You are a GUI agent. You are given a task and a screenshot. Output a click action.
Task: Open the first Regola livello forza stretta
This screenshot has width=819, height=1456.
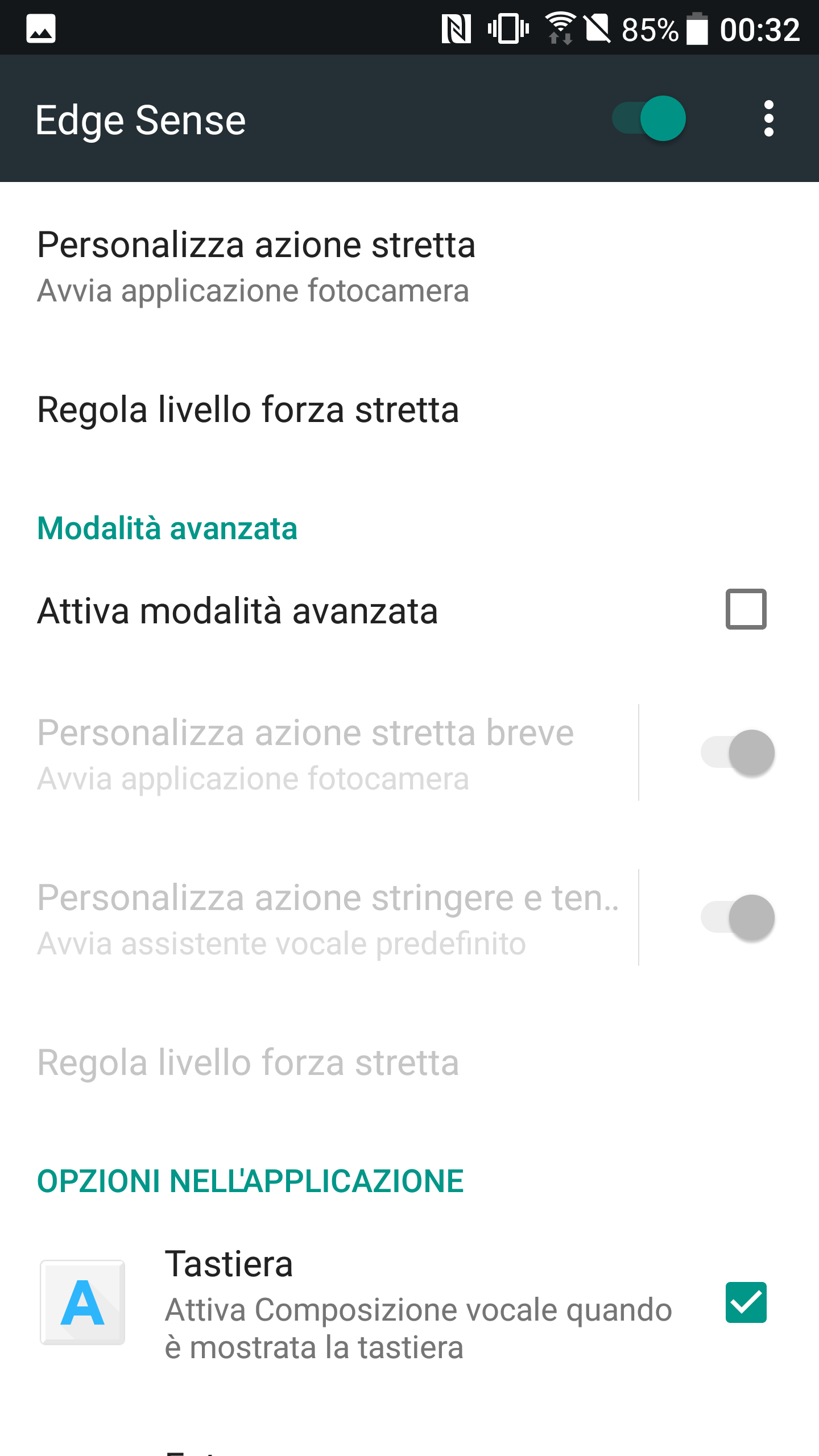point(409,409)
